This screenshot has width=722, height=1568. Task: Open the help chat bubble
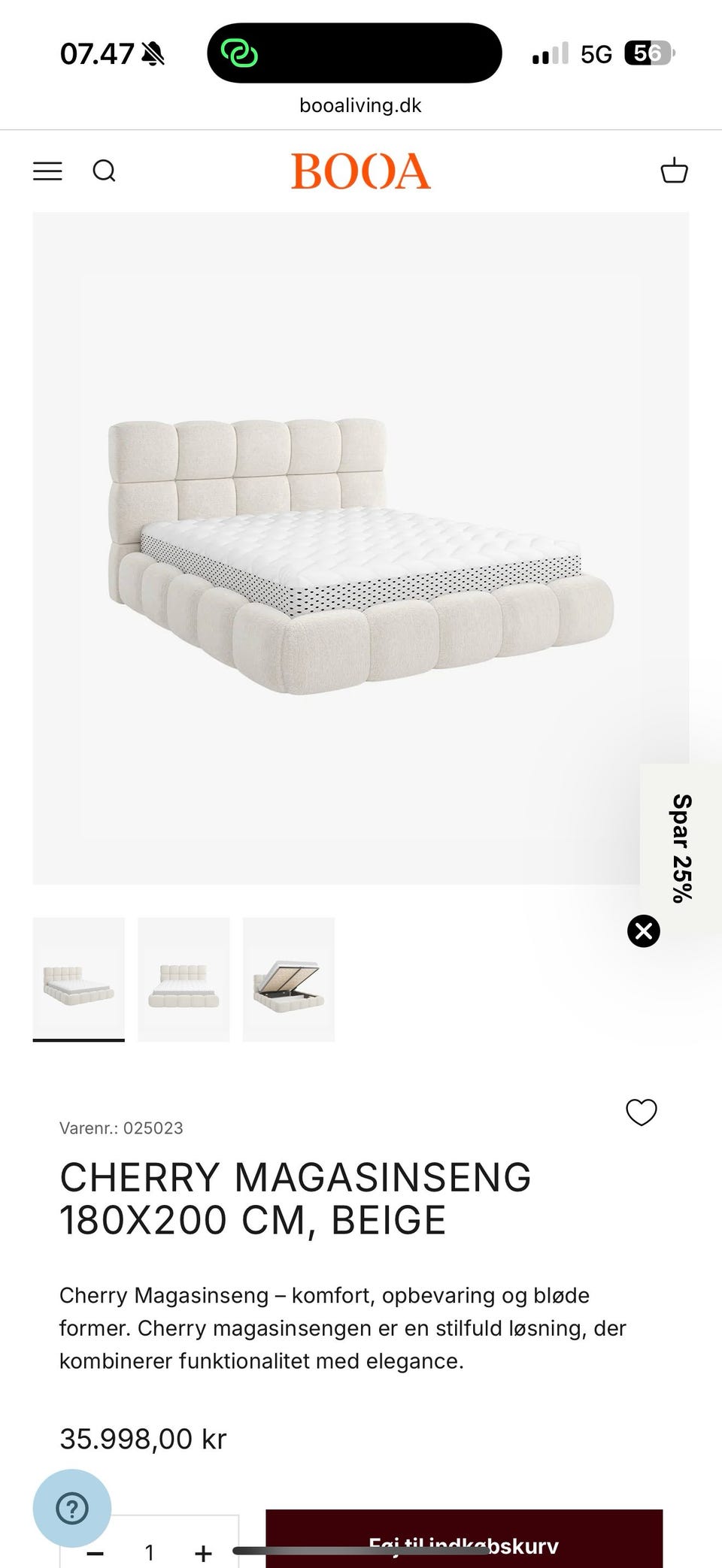72,1508
